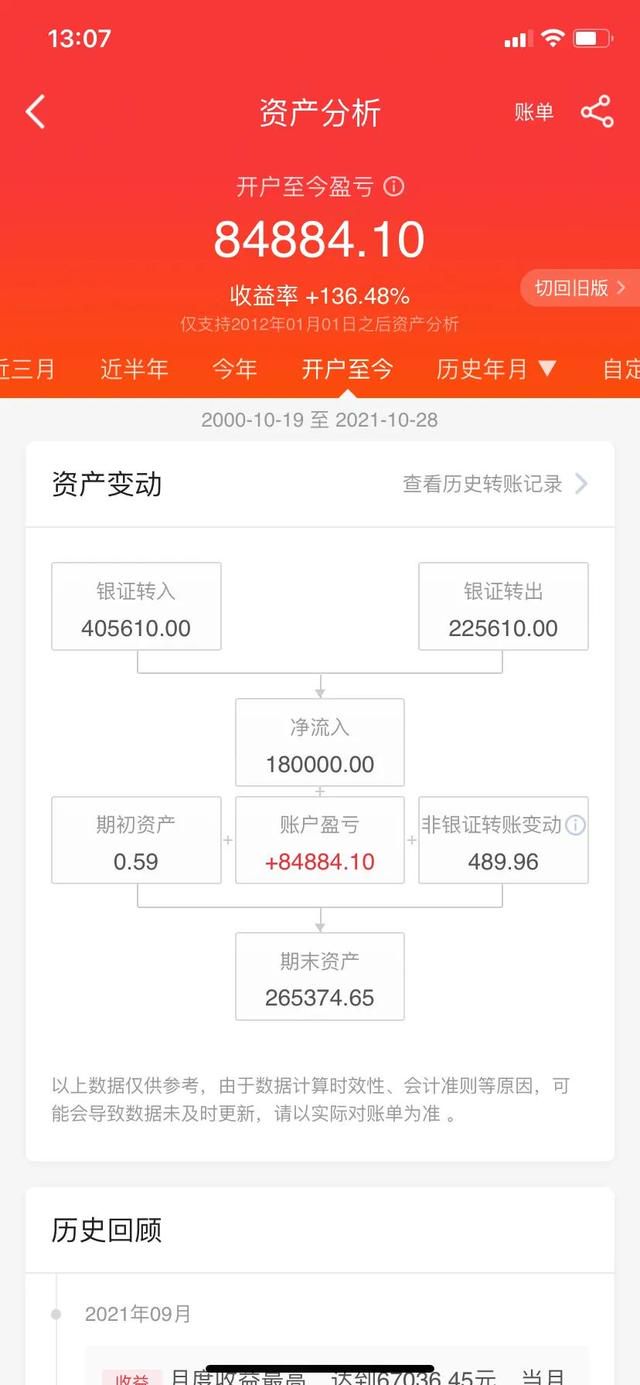Image resolution: width=640 pixels, height=1385 pixels.
Task: Switch back via 切回旧版 button
Action: 580,288
